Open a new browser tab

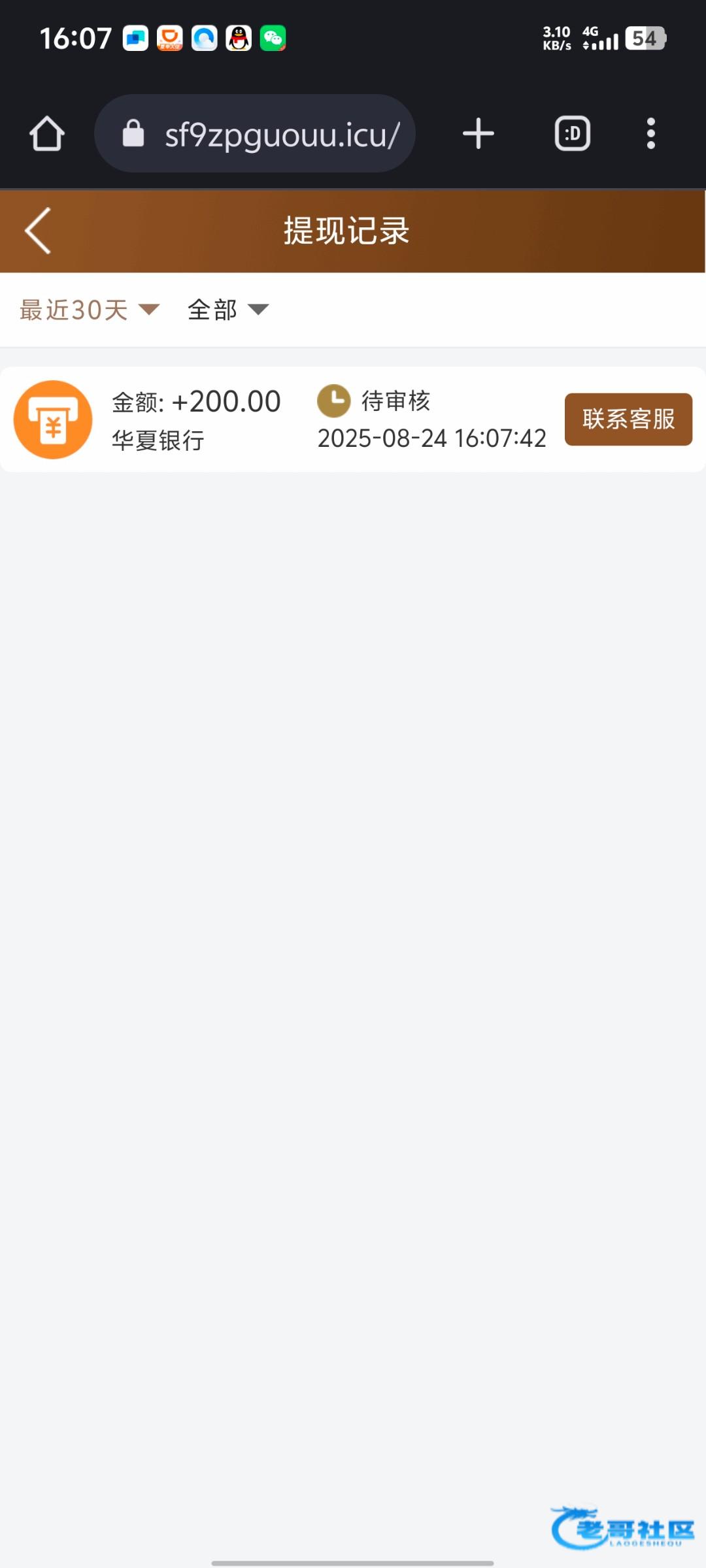479,134
